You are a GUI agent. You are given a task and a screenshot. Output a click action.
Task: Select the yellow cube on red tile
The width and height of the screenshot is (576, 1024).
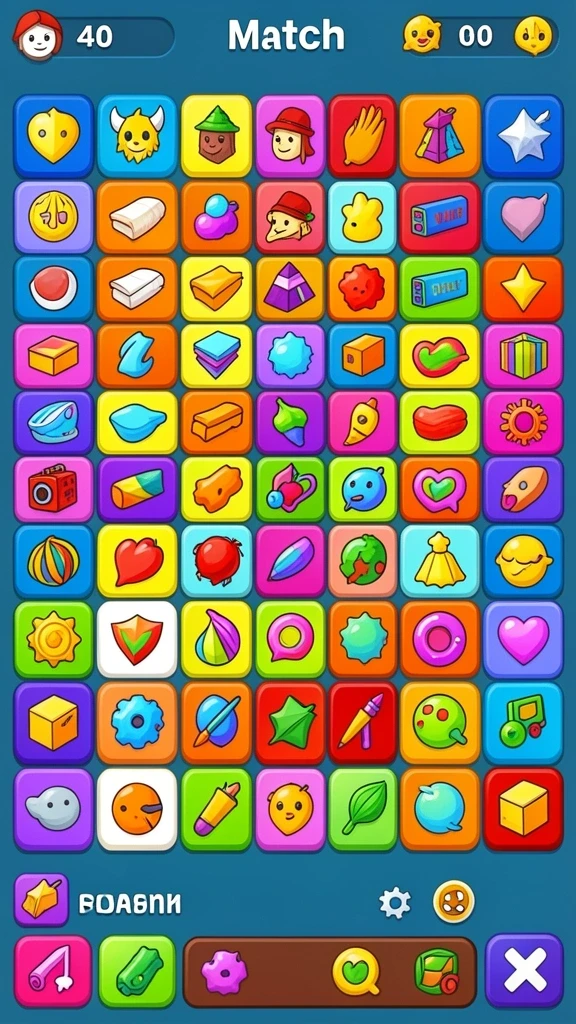pos(523,809)
